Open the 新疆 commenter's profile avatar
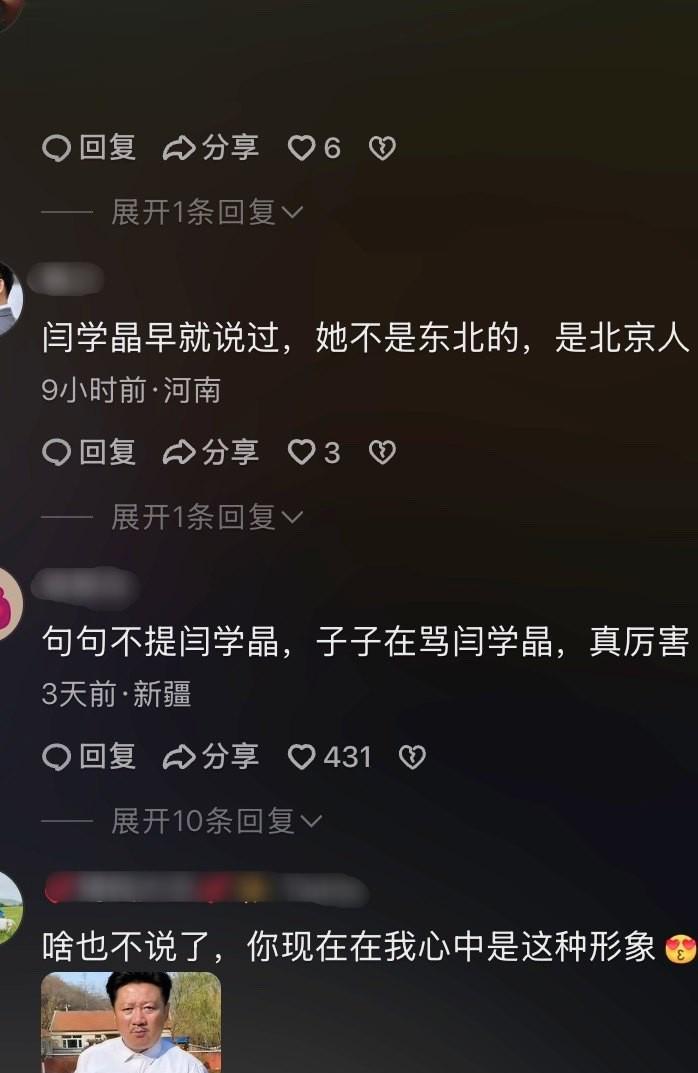This screenshot has height=1073, width=698. pyautogui.click(x=8, y=603)
